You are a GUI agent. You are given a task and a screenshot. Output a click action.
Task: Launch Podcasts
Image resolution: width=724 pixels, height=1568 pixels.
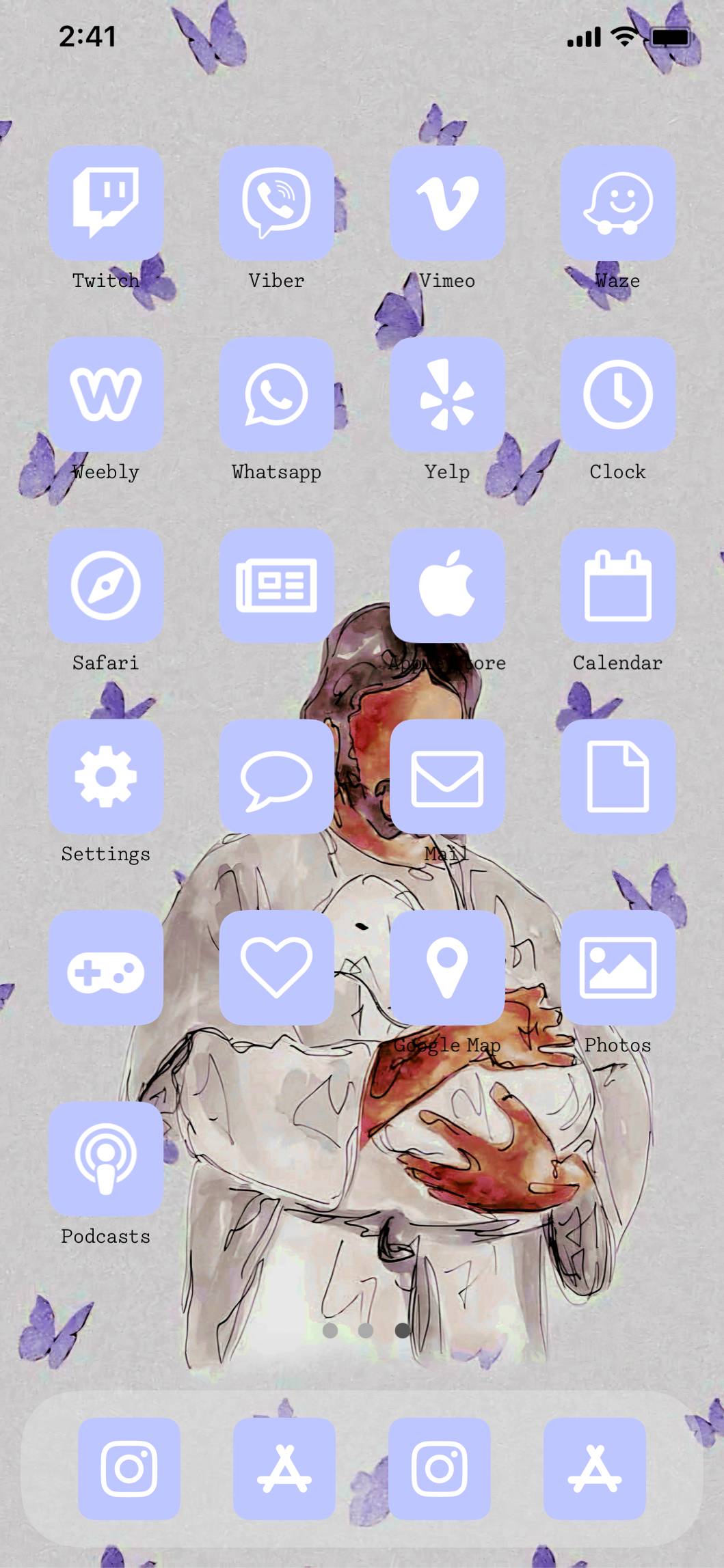106,1159
